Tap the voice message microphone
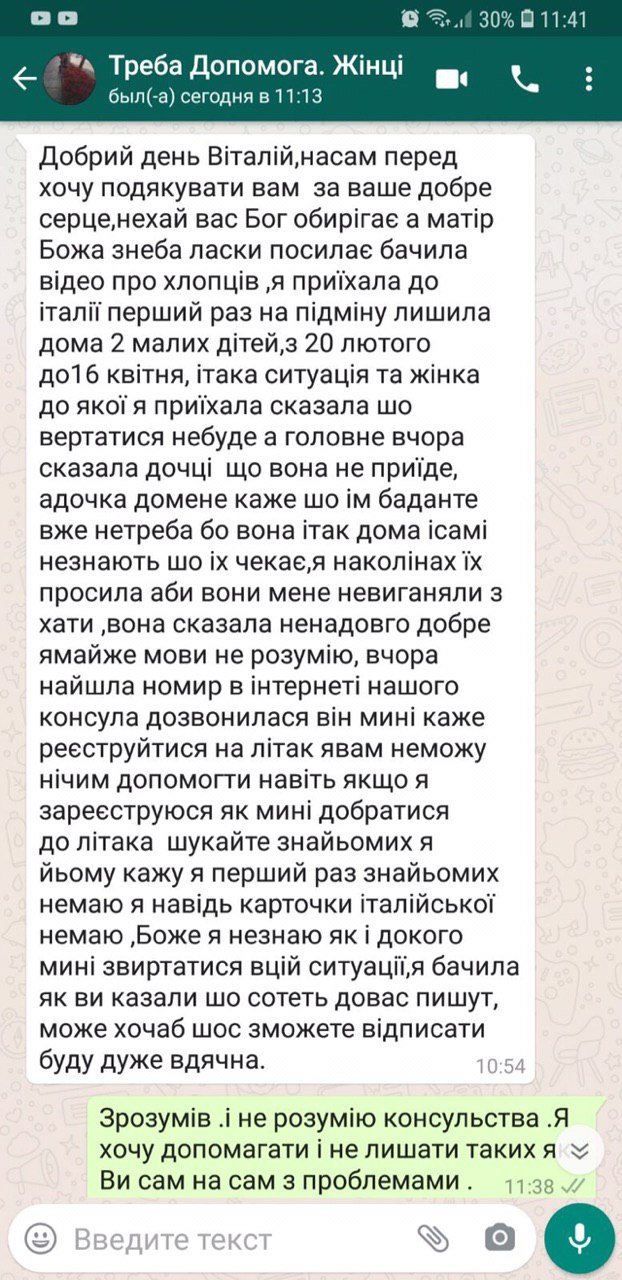 579,1240
